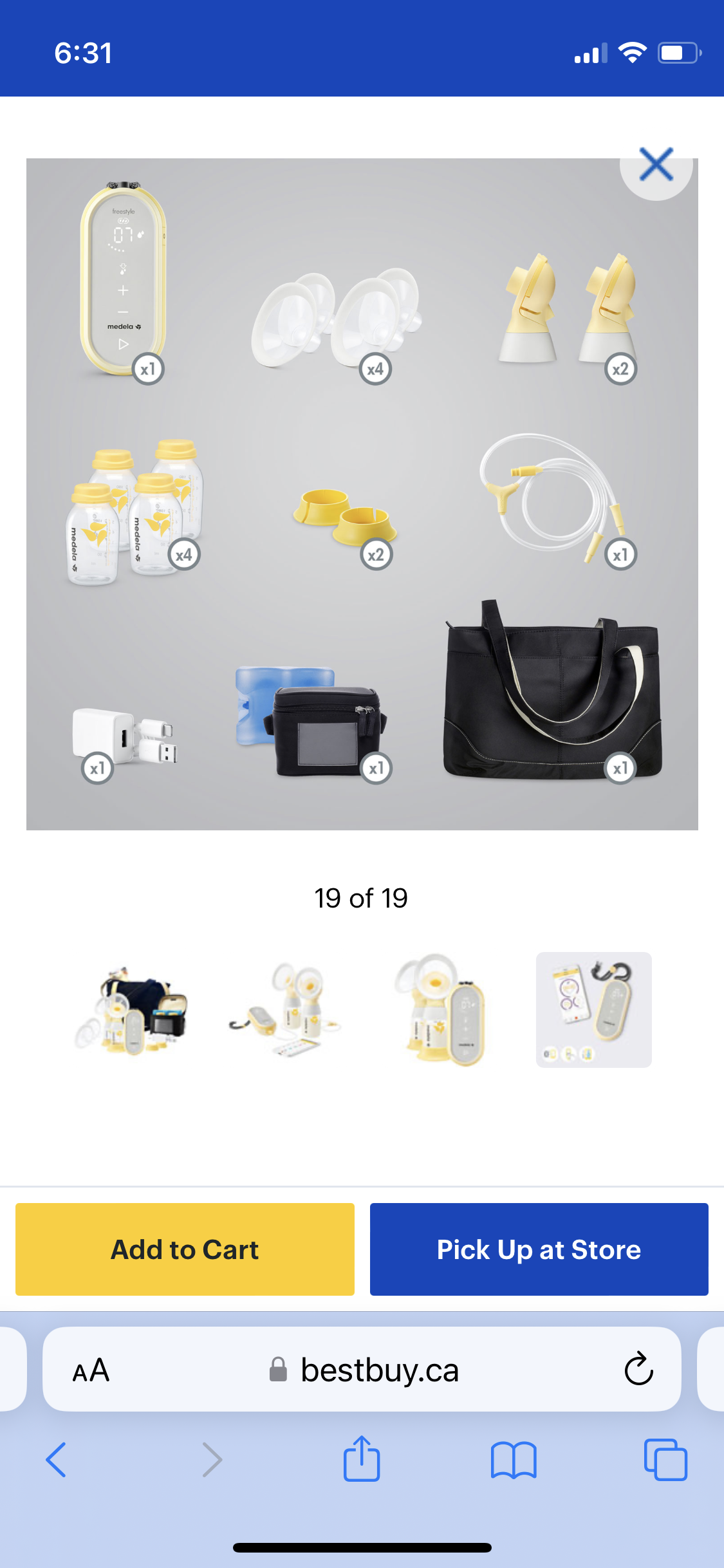This screenshot has height=1568, width=724.
Task: Open the thumbnail of single bottle with pump
Action: click(440, 1009)
